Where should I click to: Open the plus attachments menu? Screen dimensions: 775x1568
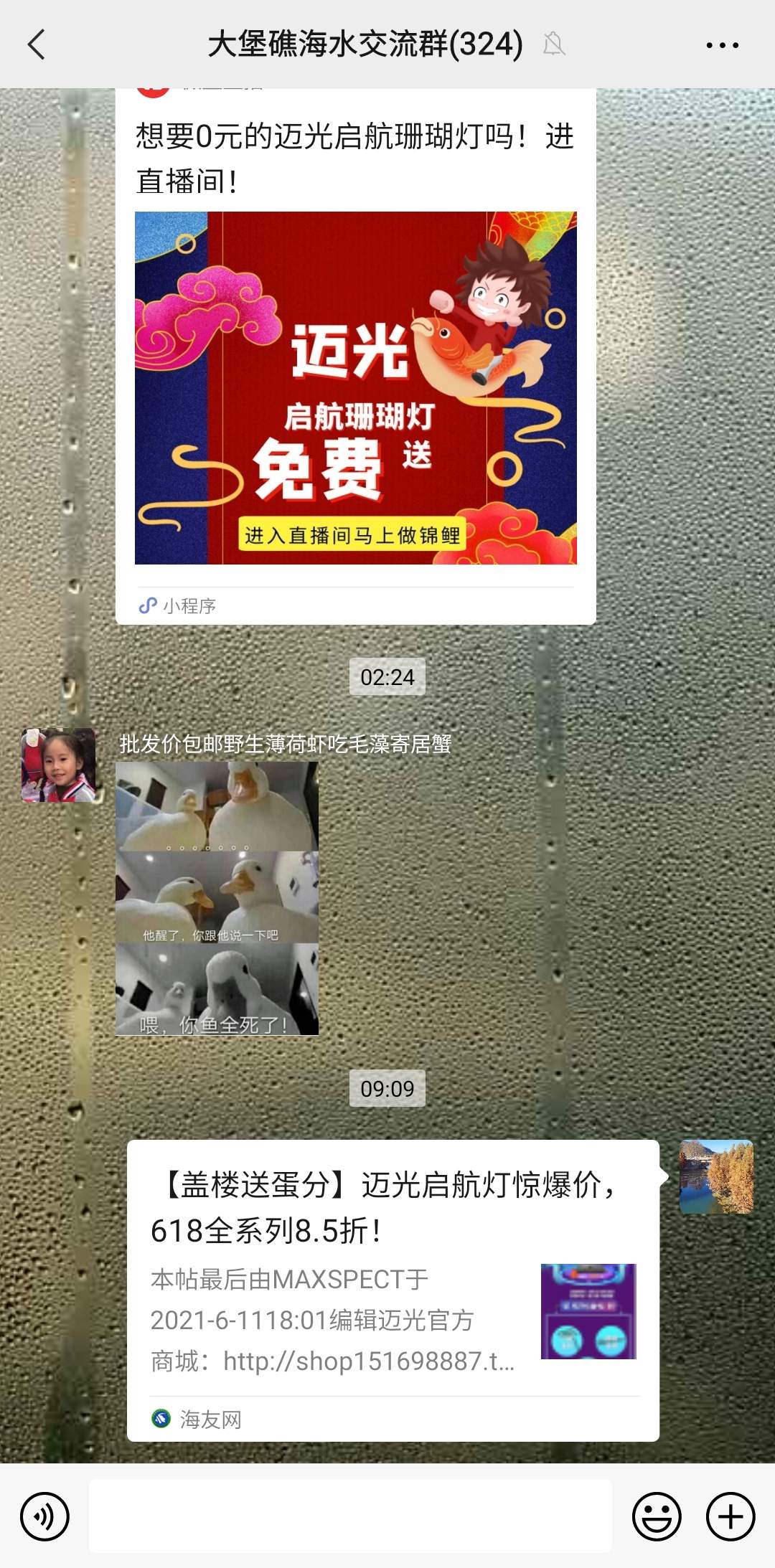(x=731, y=1516)
